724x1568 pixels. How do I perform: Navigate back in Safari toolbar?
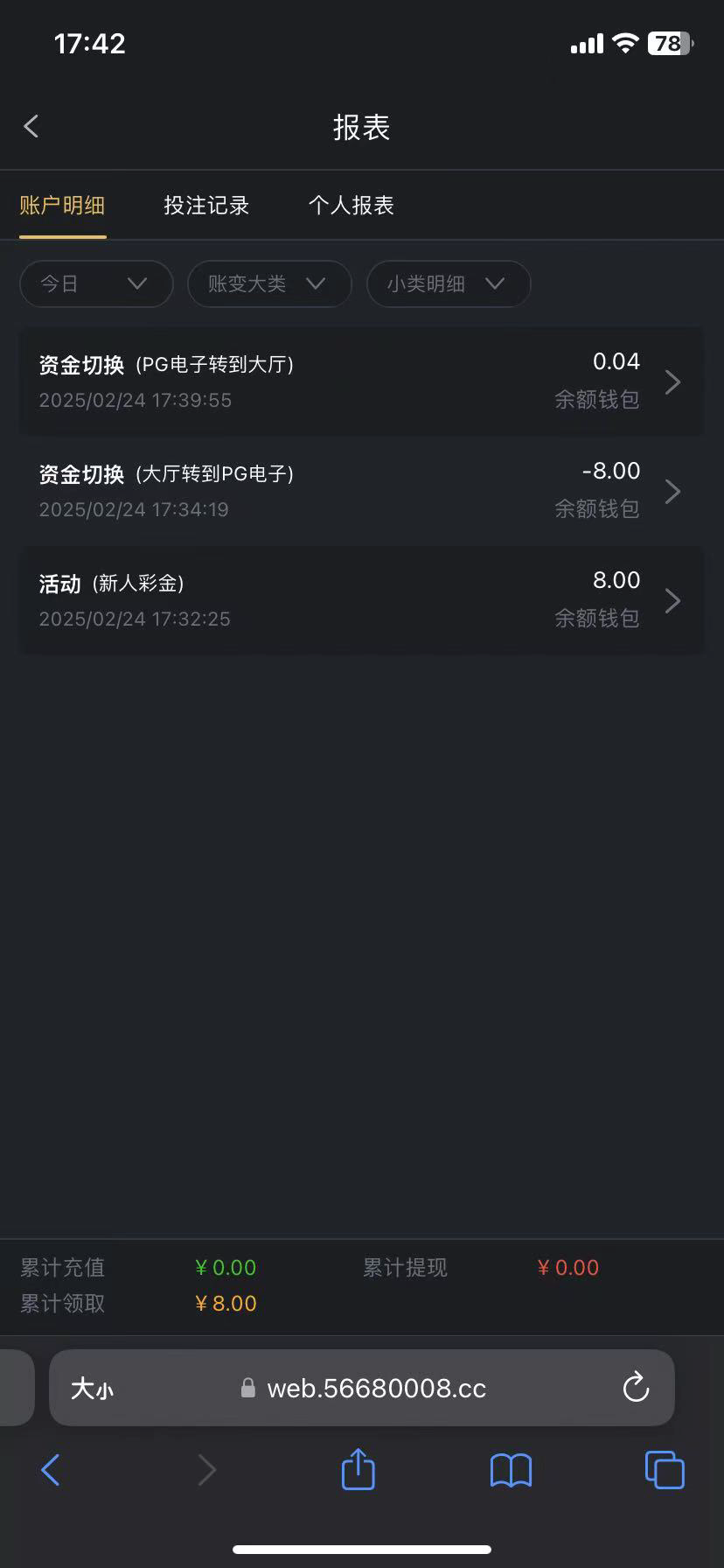[51, 1470]
